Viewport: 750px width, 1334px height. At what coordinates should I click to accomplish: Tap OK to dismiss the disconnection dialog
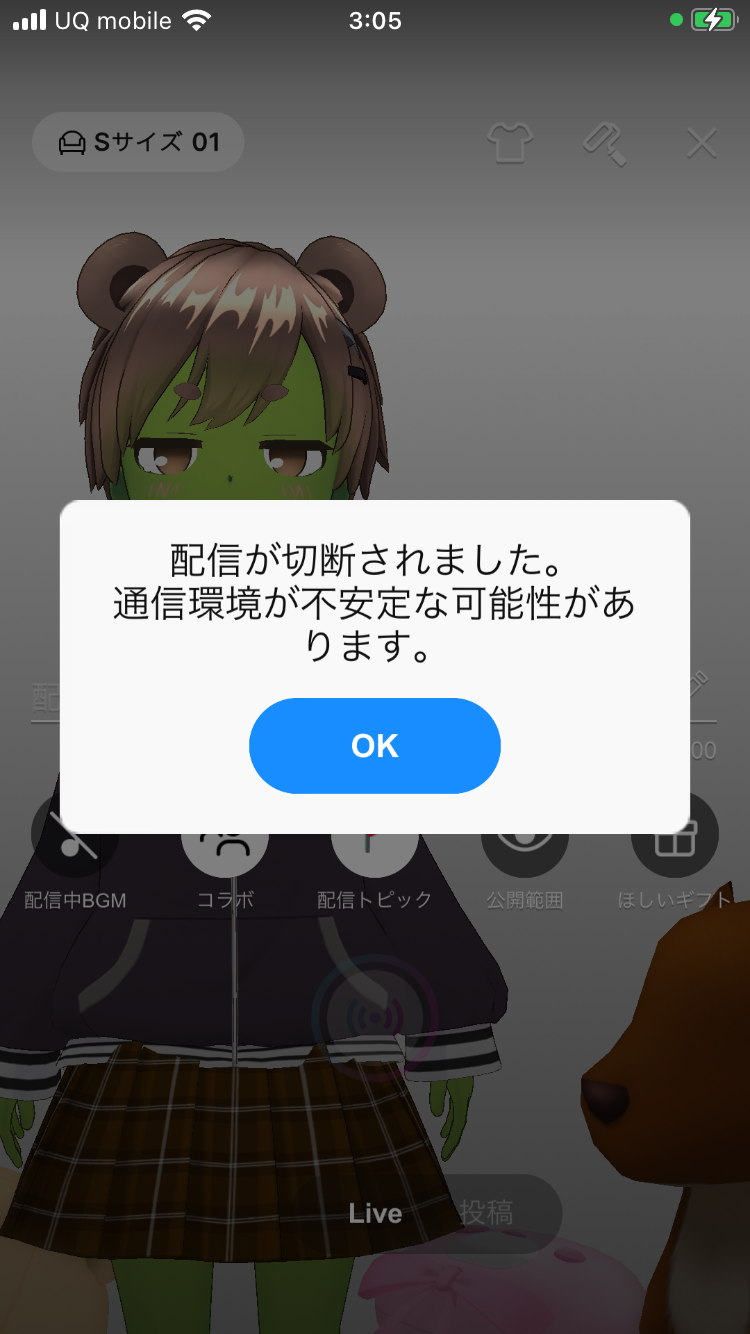click(x=374, y=746)
